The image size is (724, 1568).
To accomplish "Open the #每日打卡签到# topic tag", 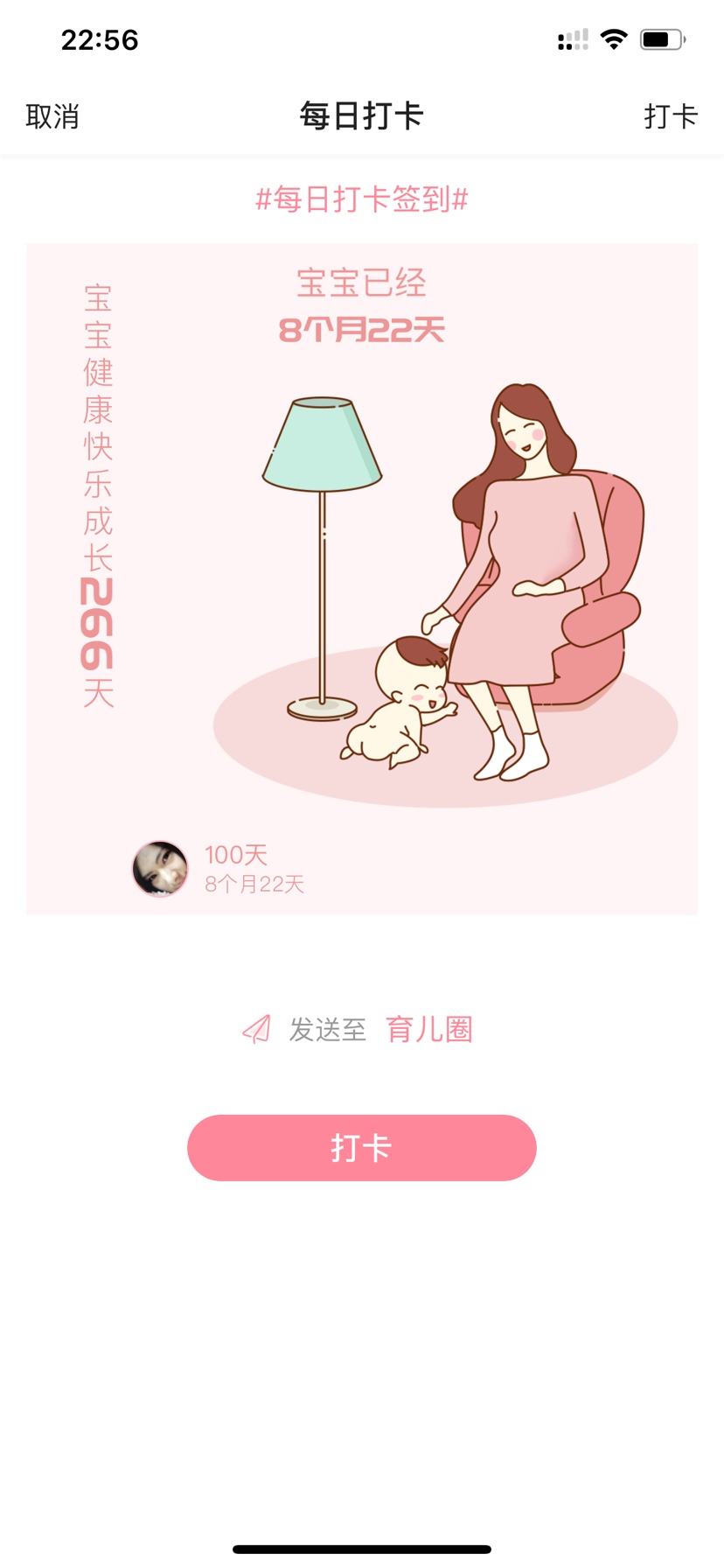I will 361,199.
